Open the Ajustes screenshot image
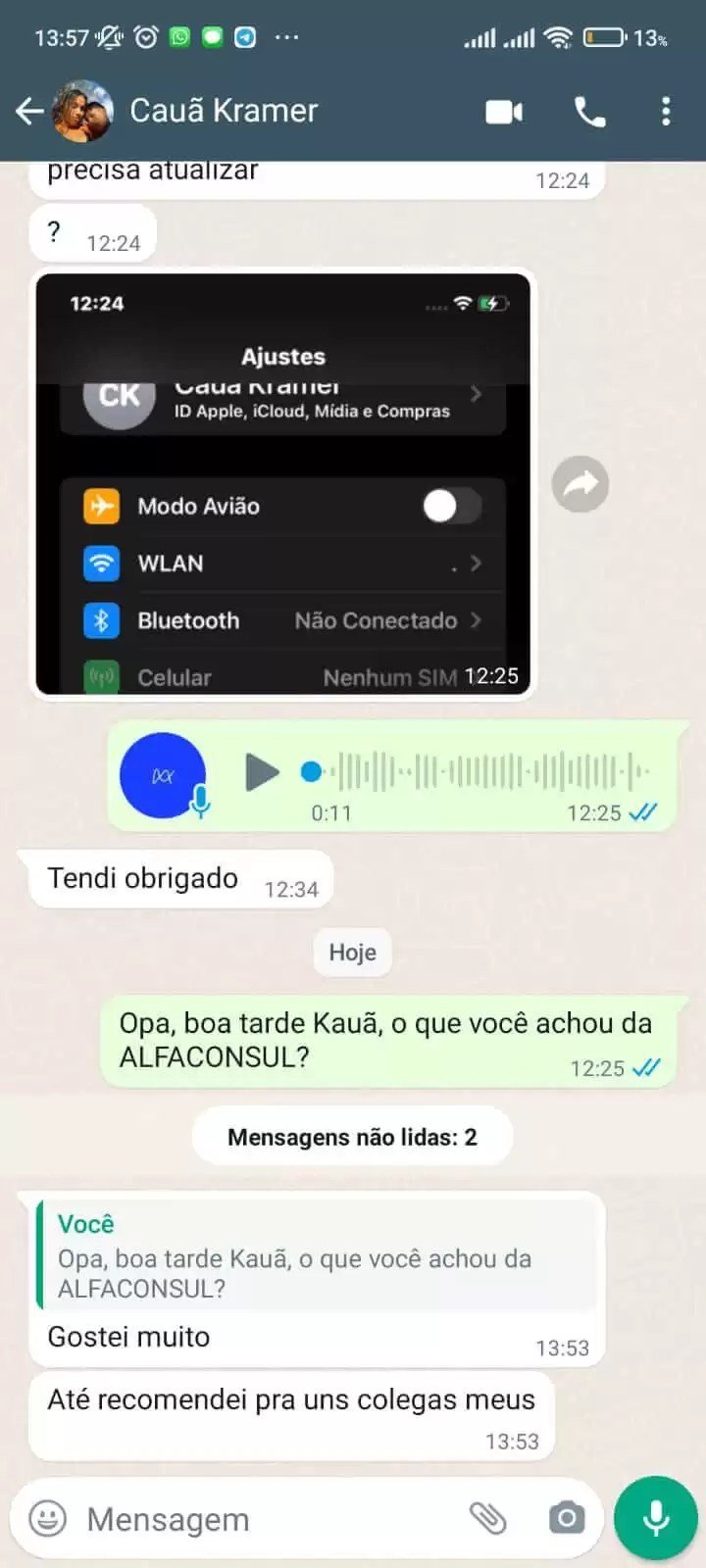This screenshot has height=1568, width=706. click(x=282, y=483)
